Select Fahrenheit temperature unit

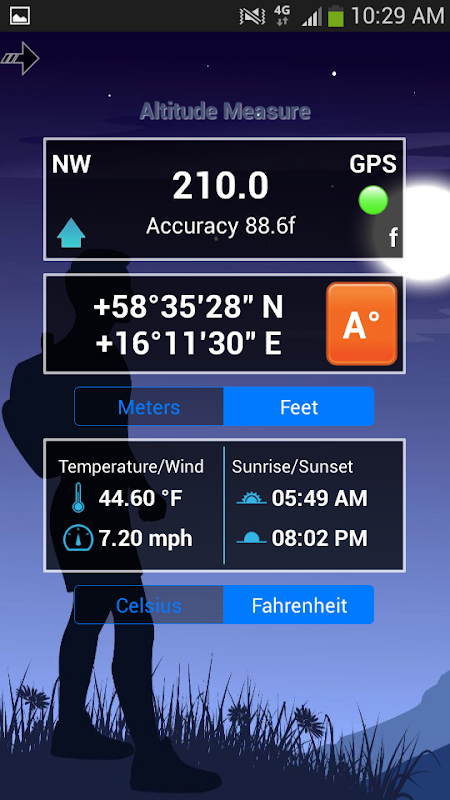pos(299,605)
